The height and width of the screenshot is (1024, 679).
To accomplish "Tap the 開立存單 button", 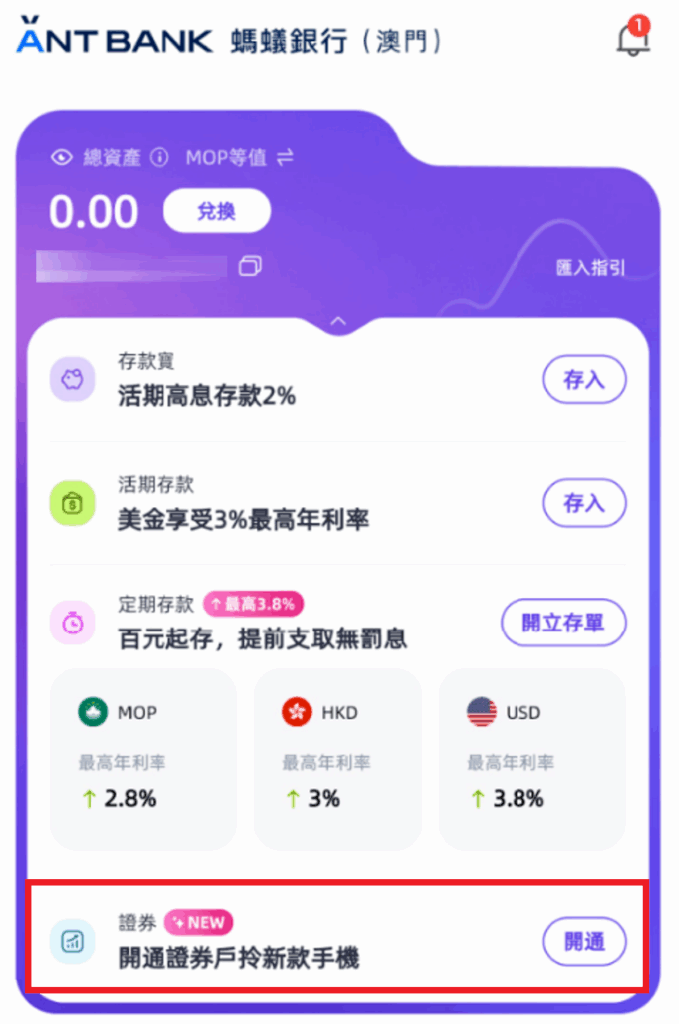I will click(x=563, y=623).
